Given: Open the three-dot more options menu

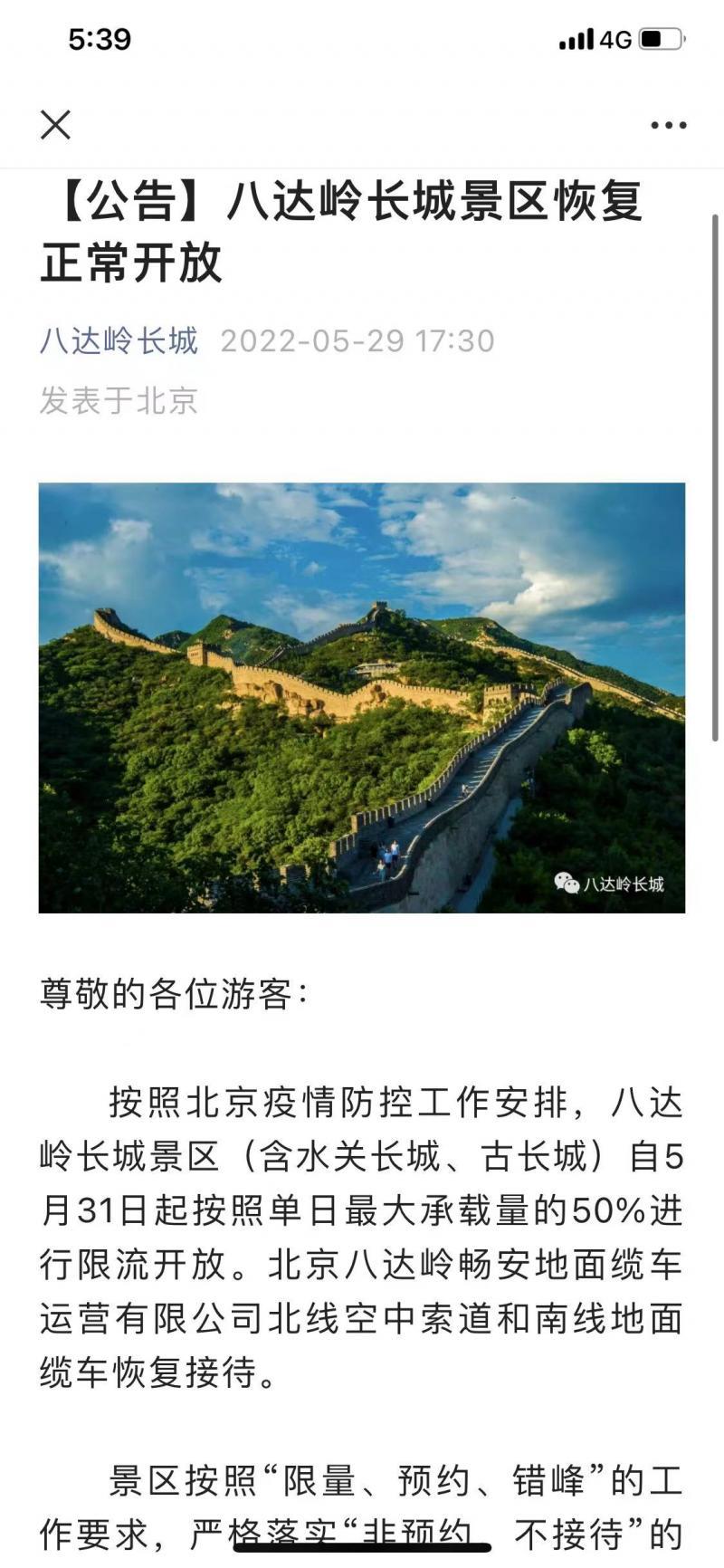Looking at the screenshot, I should click(668, 126).
